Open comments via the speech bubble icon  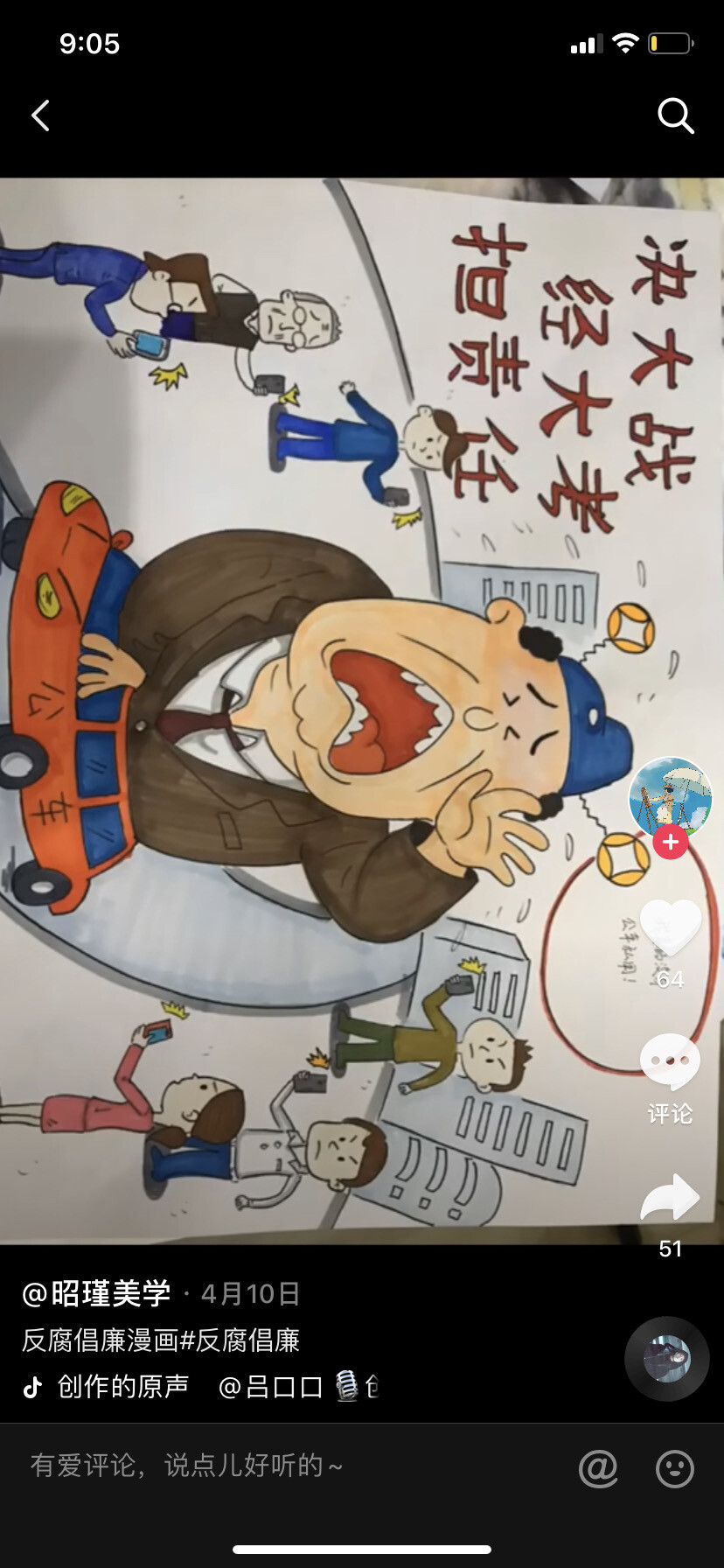click(x=668, y=1059)
